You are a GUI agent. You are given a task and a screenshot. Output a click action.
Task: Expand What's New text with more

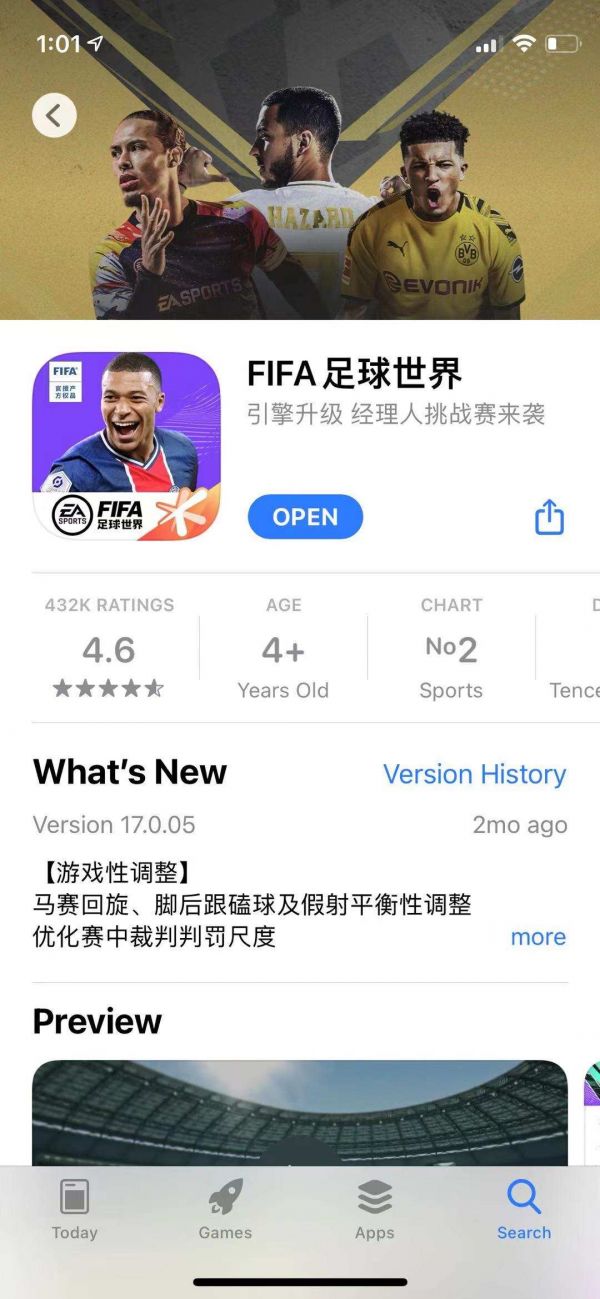538,937
